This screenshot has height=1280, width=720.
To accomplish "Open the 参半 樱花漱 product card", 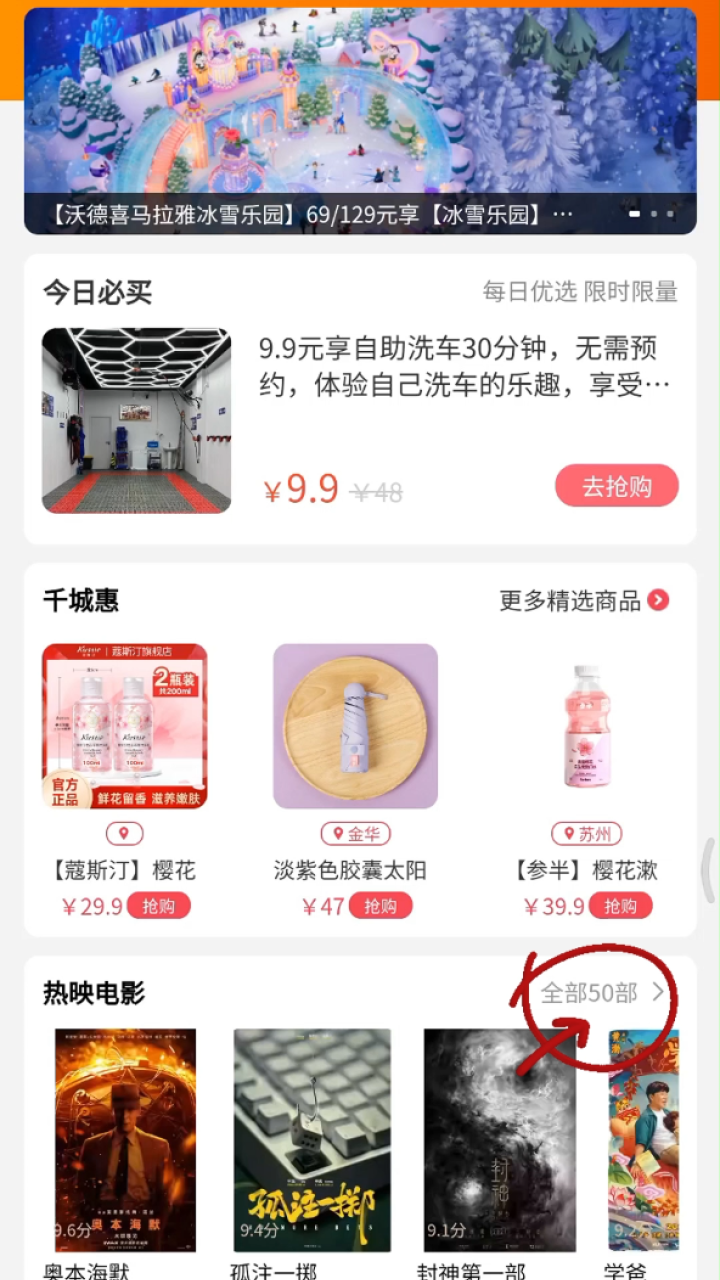I will 586,726.
